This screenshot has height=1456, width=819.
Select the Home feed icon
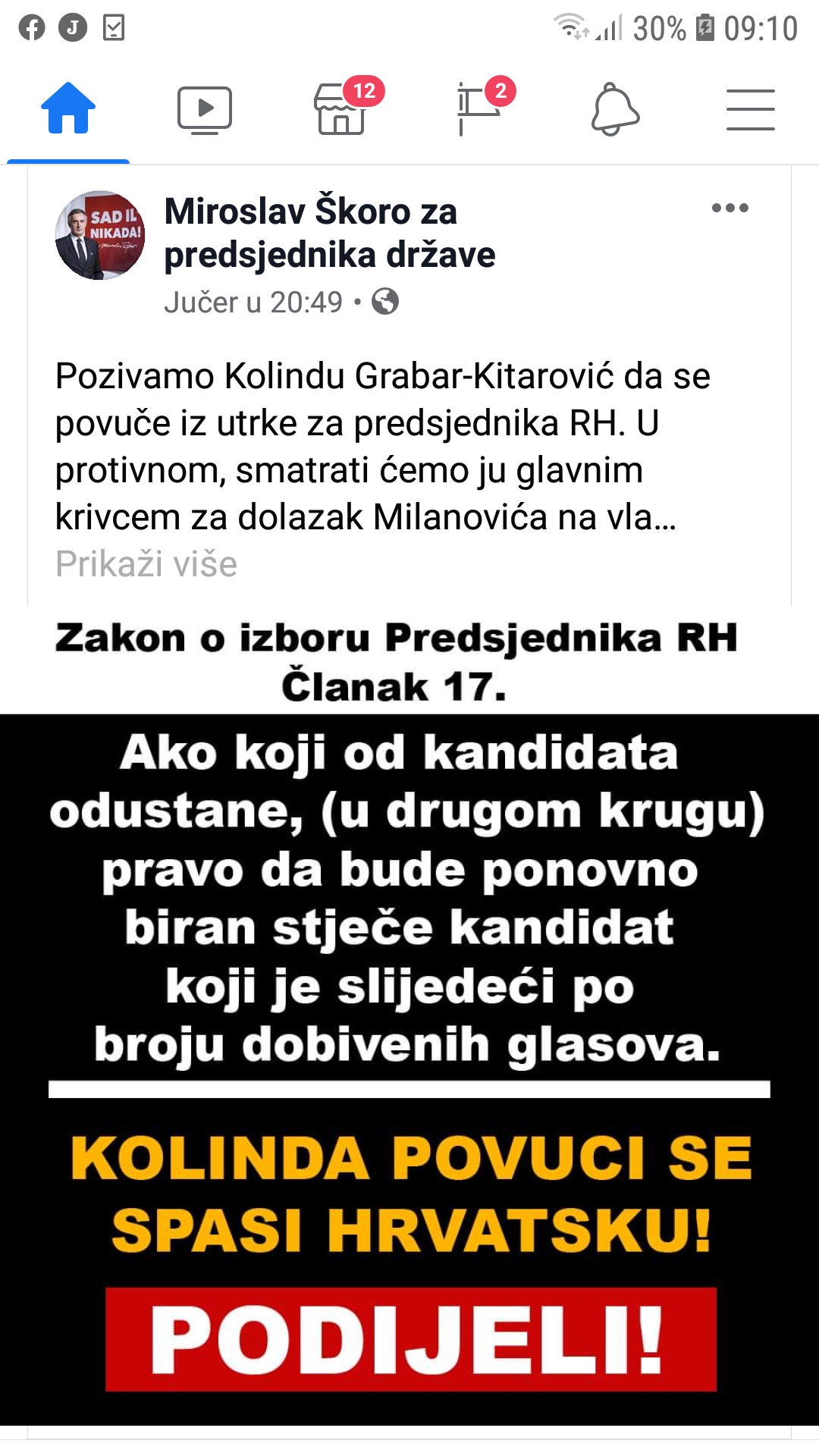[67, 108]
